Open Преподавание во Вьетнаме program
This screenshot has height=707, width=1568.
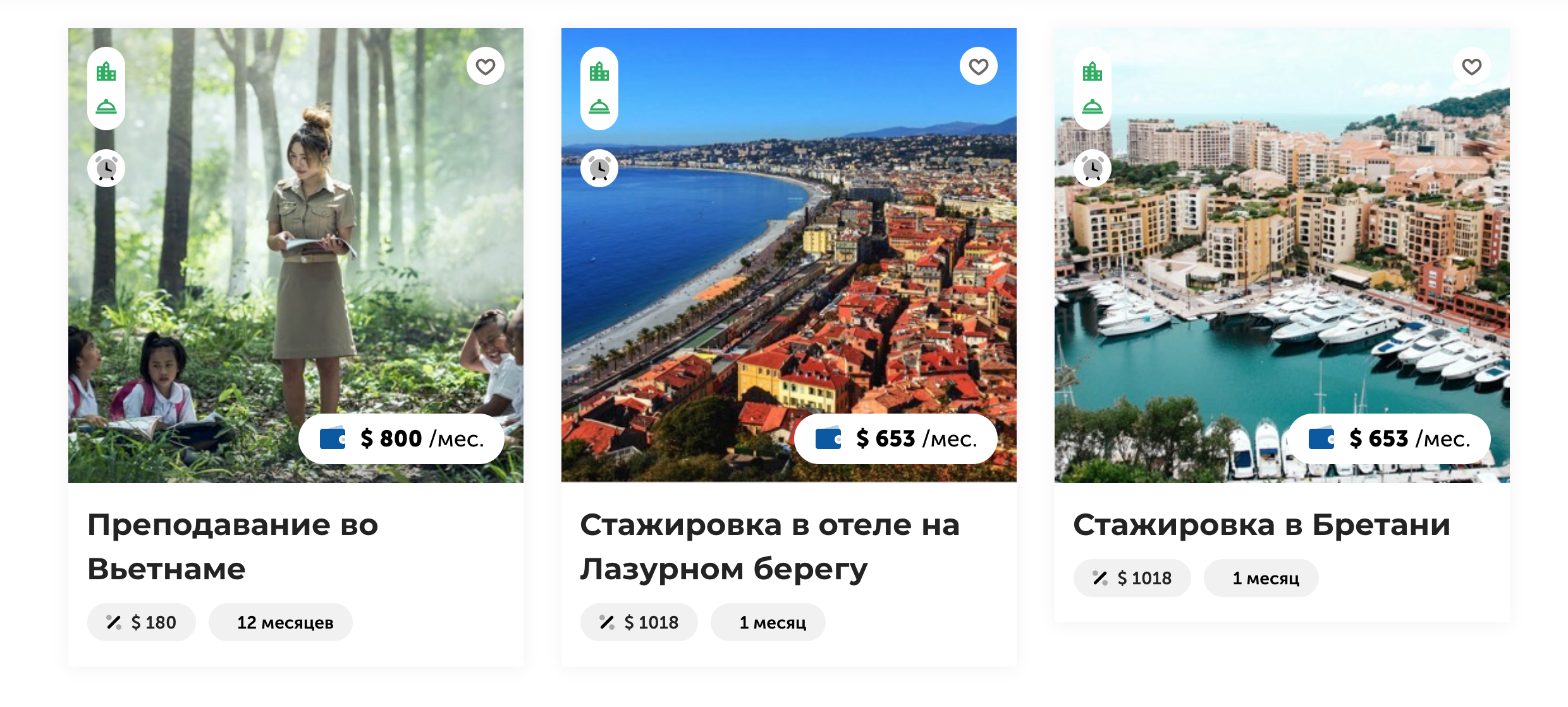[233, 546]
